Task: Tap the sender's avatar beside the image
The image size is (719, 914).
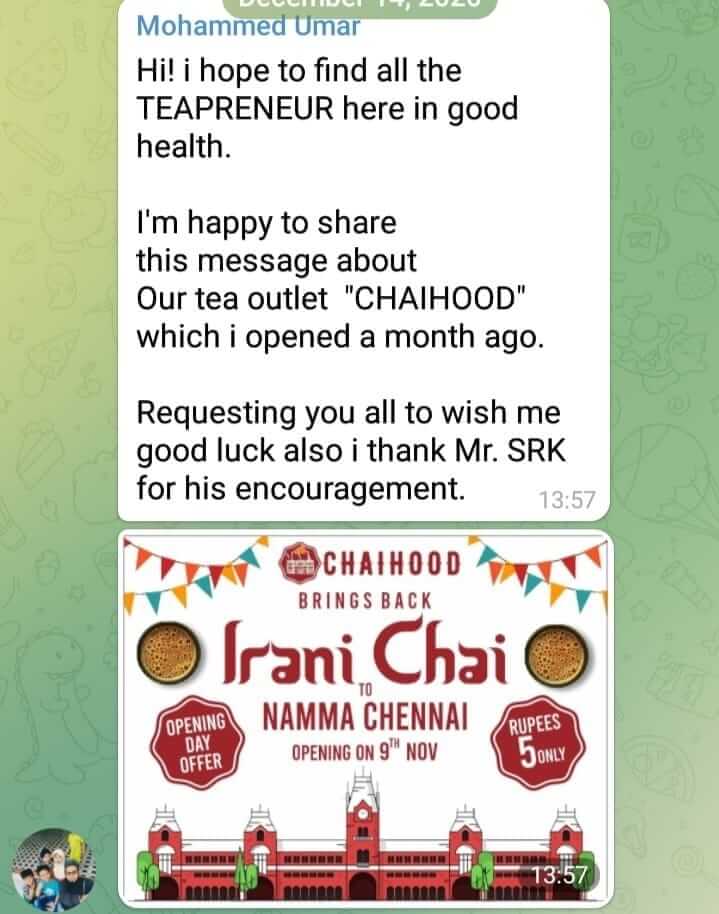Action: coord(53,866)
